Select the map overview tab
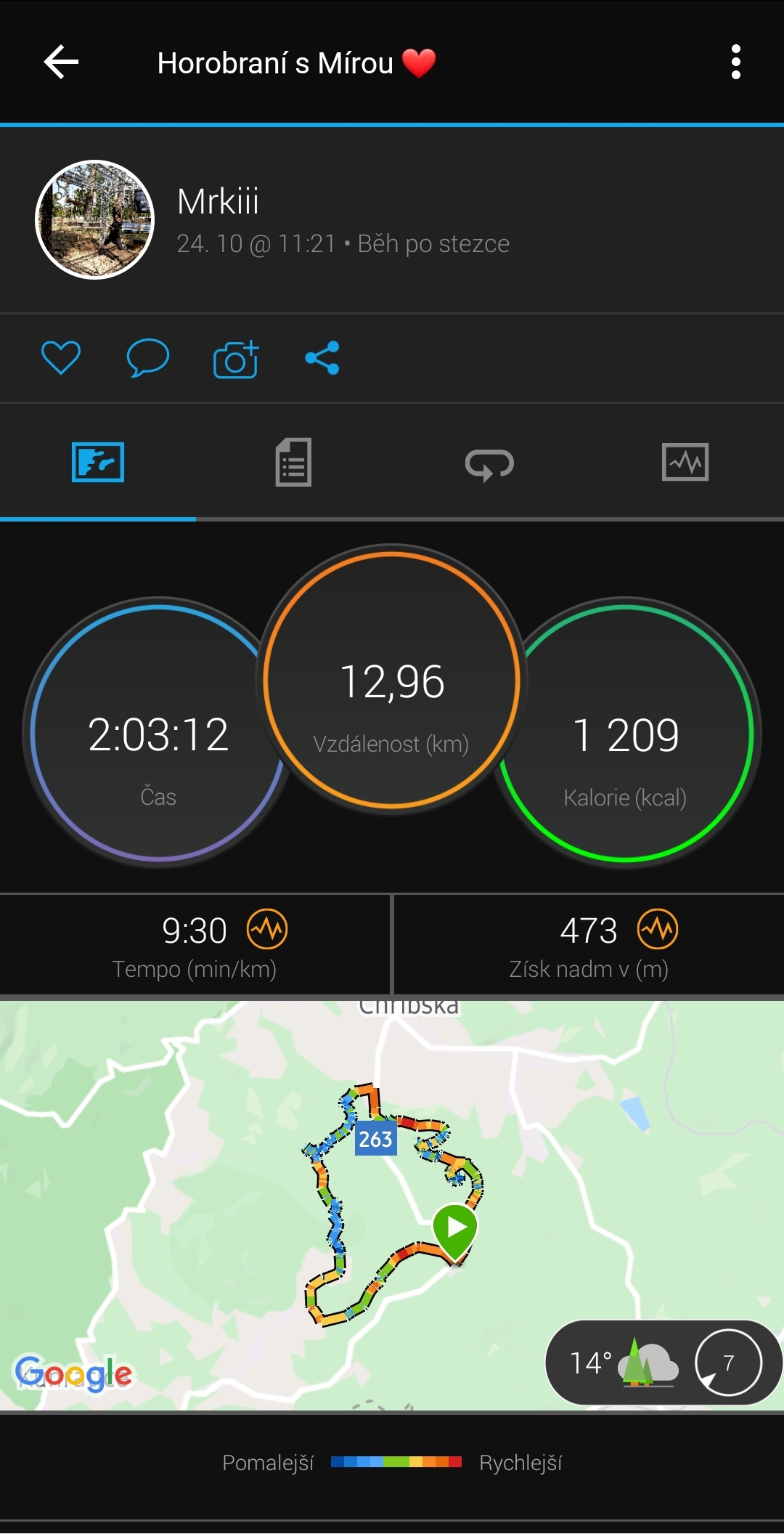784x1534 pixels. 98,462
